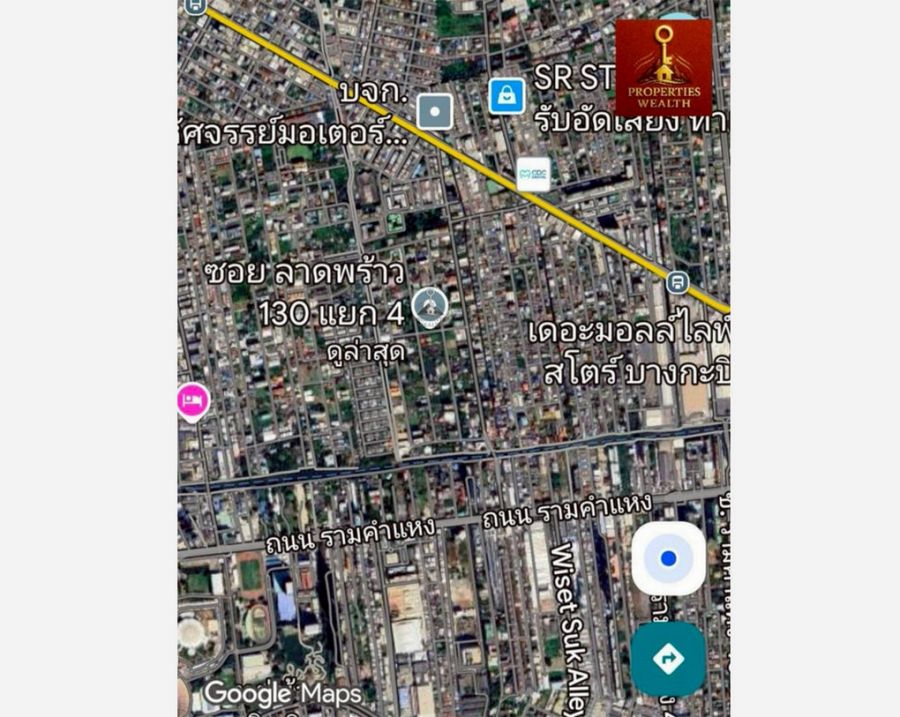Open the CDC place marker

click(x=534, y=174)
